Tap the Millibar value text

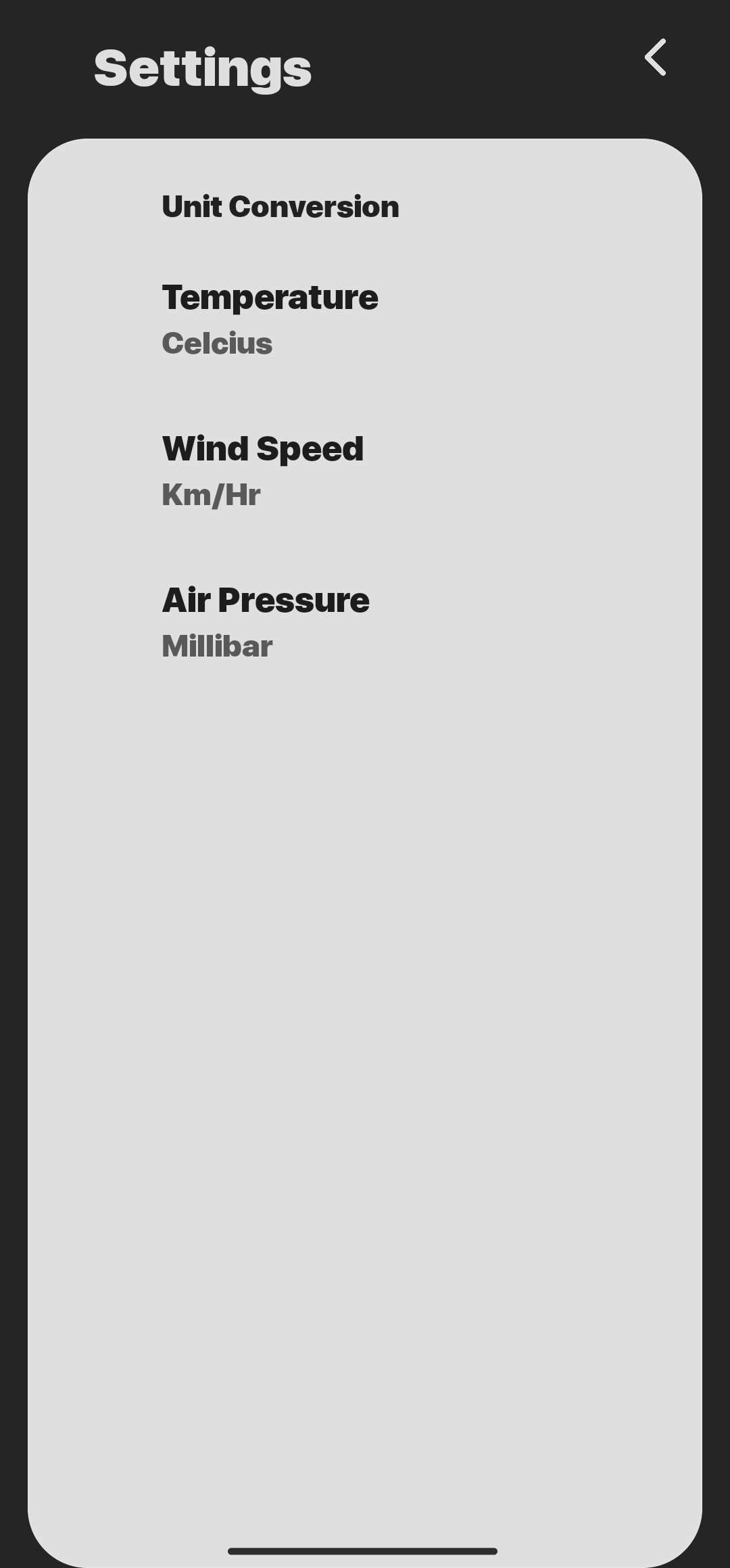(x=216, y=646)
